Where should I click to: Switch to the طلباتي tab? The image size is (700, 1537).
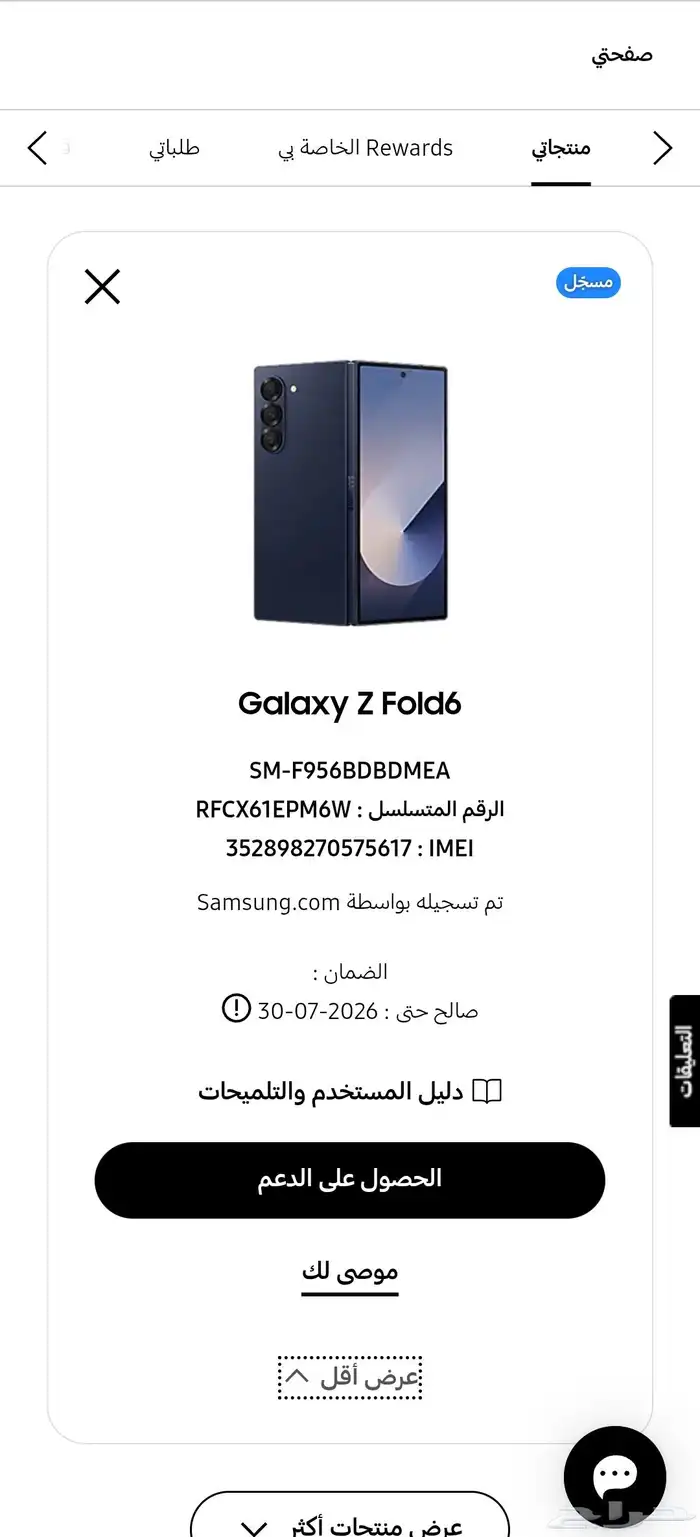click(175, 149)
